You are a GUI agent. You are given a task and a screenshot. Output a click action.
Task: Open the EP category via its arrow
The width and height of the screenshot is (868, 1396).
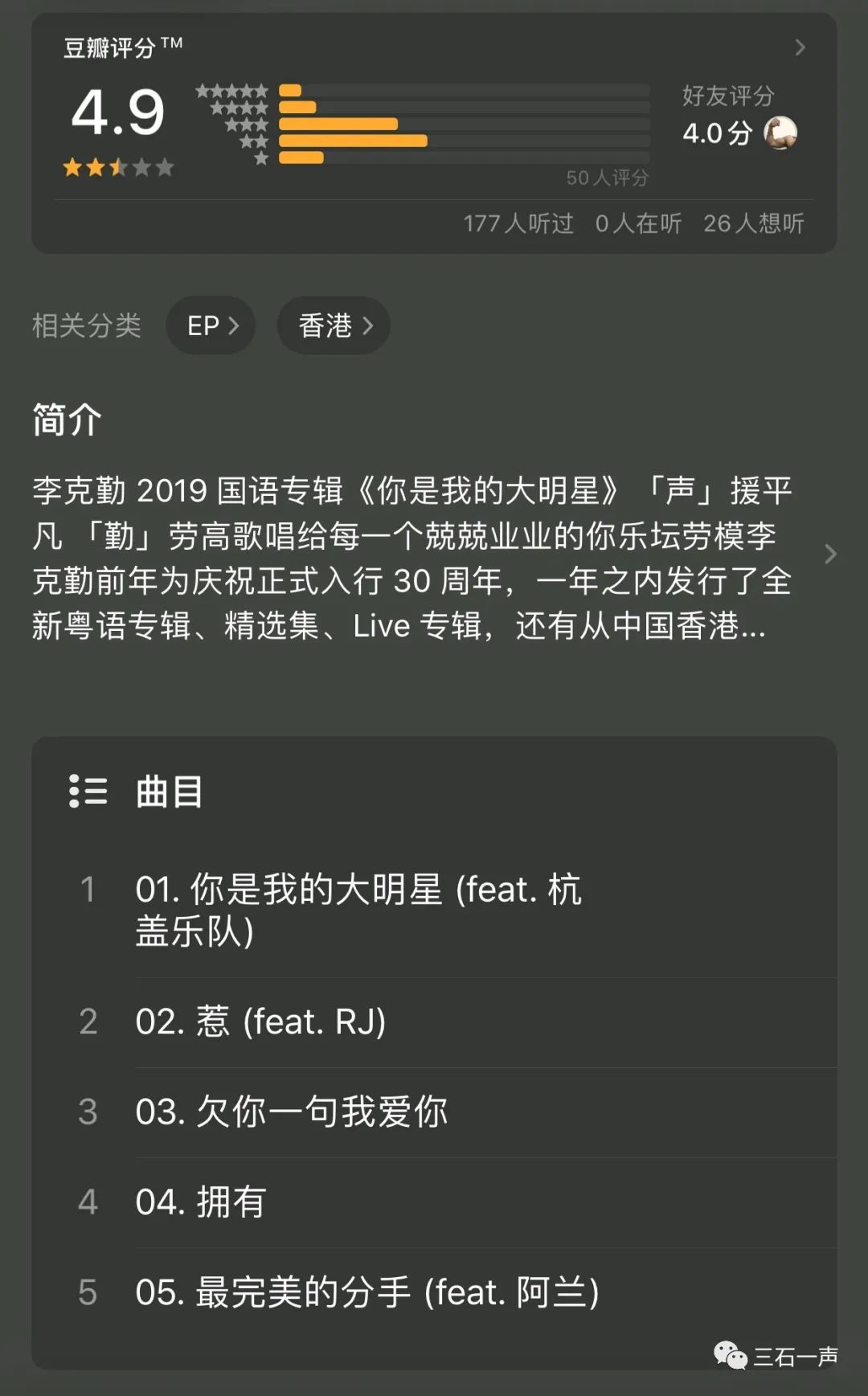pos(234,325)
